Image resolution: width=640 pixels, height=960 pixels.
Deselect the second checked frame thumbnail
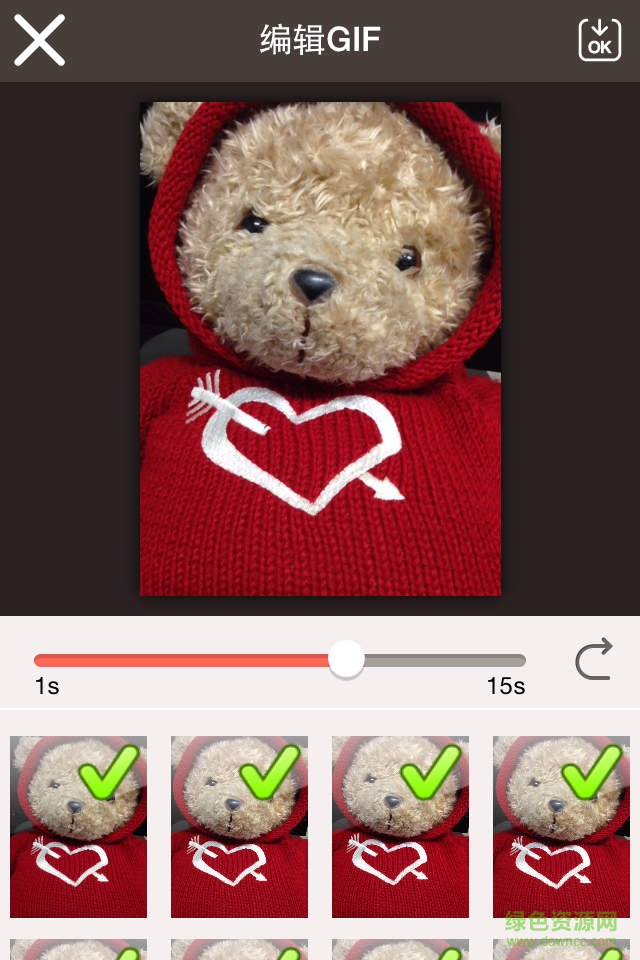(x=240, y=826)
